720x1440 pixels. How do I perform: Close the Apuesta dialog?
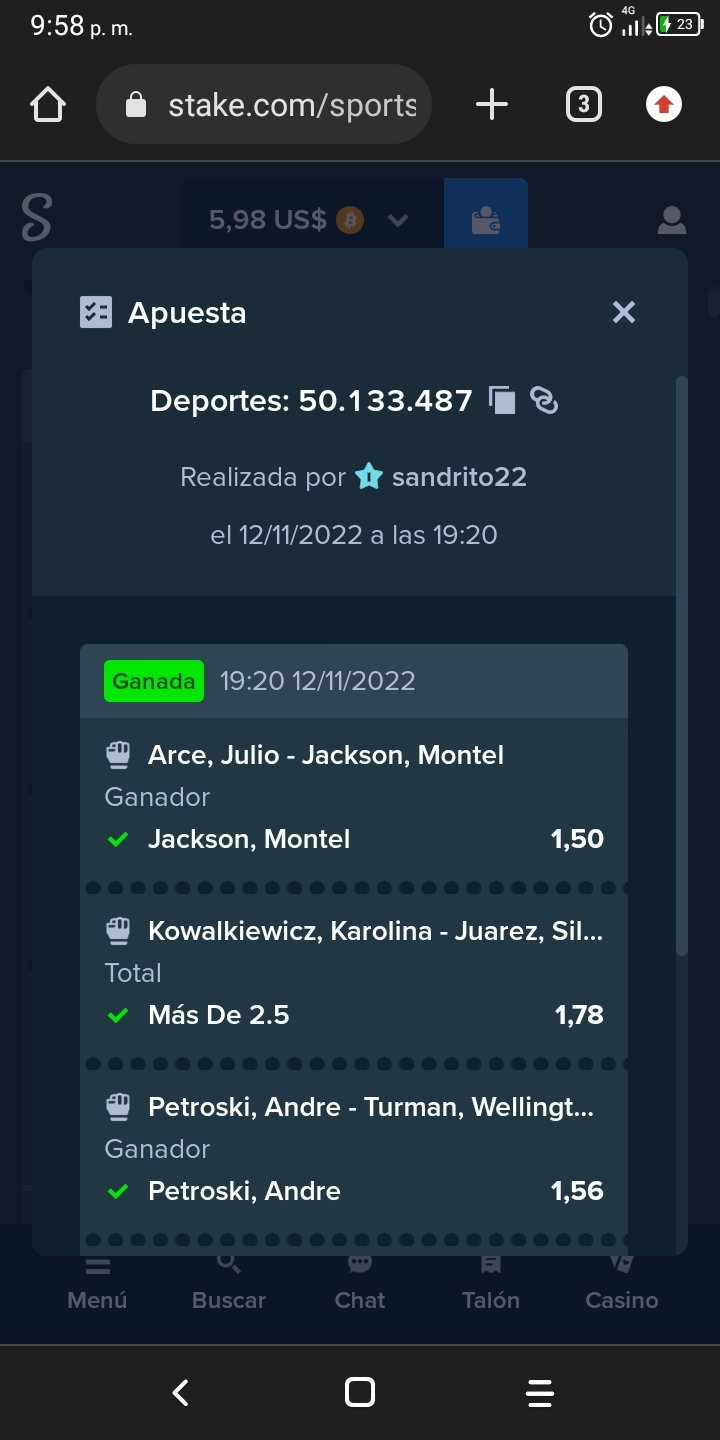coord(624,313)
